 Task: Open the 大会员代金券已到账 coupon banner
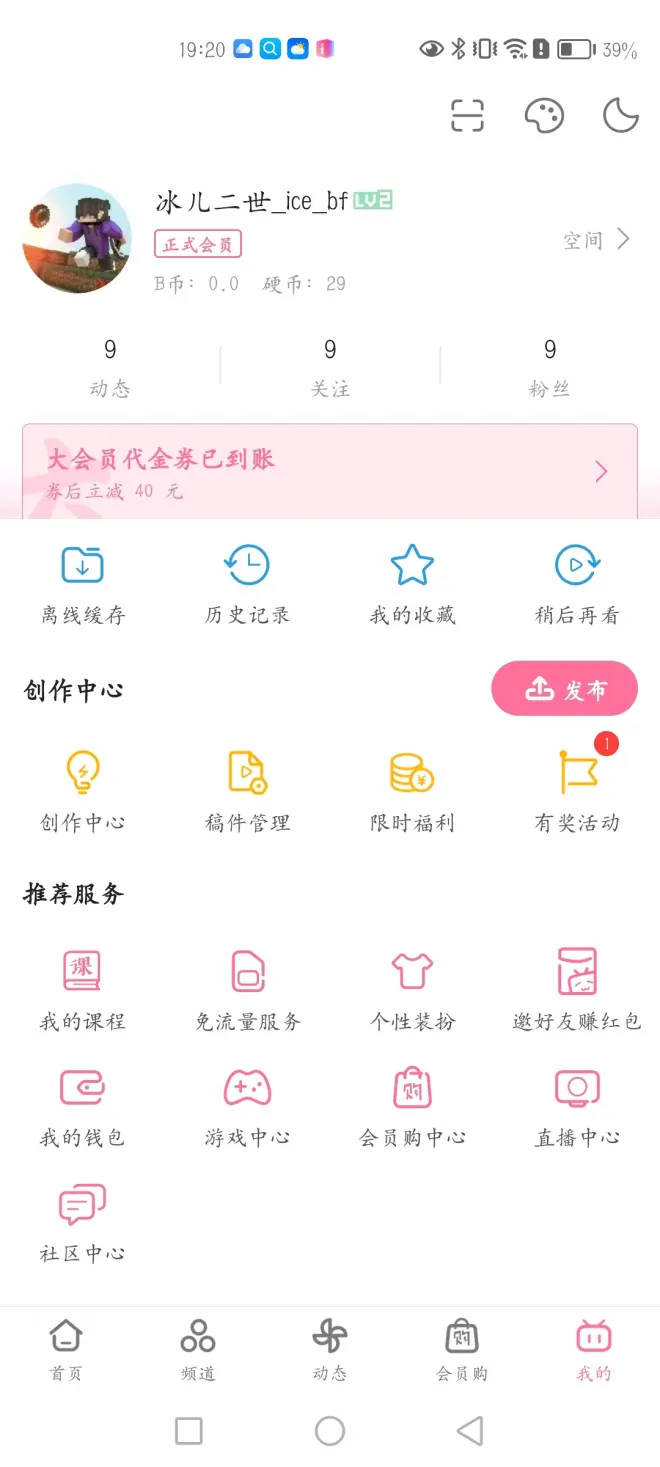pos(330,471)
